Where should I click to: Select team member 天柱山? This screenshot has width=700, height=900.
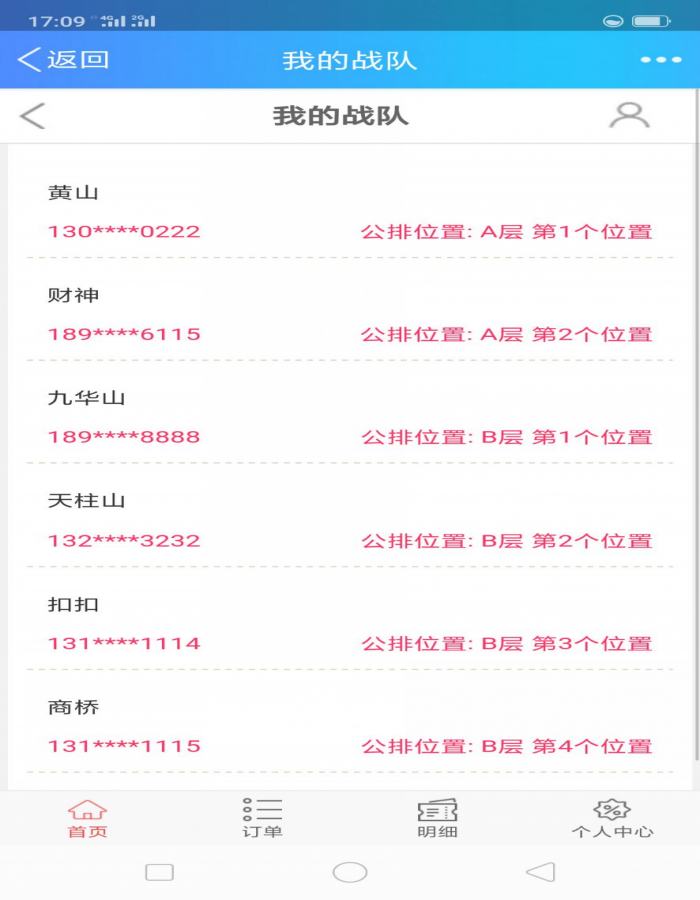pos(349,520)
